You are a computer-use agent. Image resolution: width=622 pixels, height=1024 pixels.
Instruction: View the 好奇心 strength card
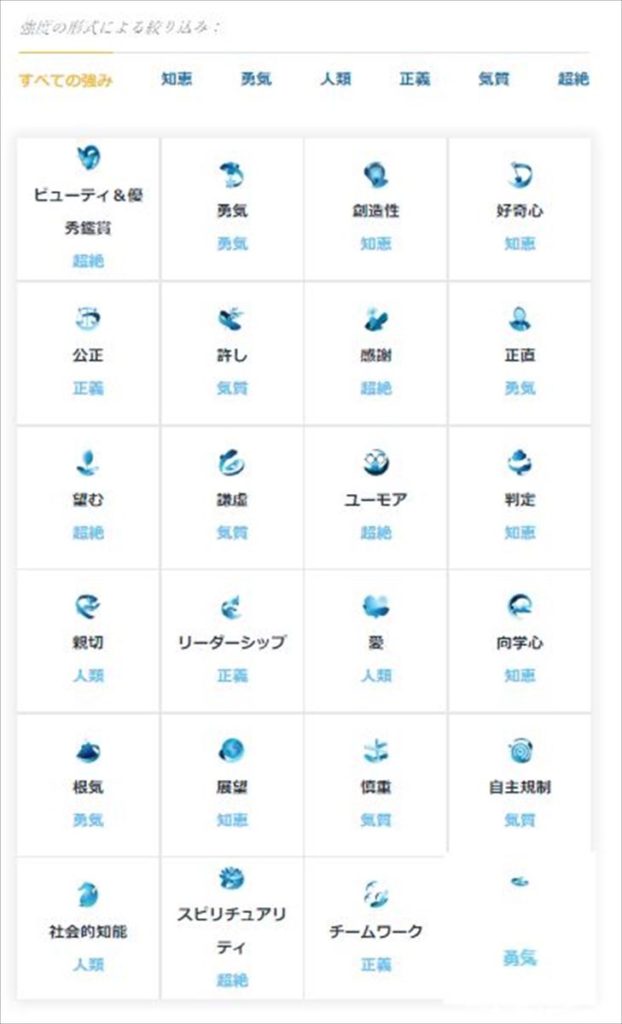click(520, 209)
